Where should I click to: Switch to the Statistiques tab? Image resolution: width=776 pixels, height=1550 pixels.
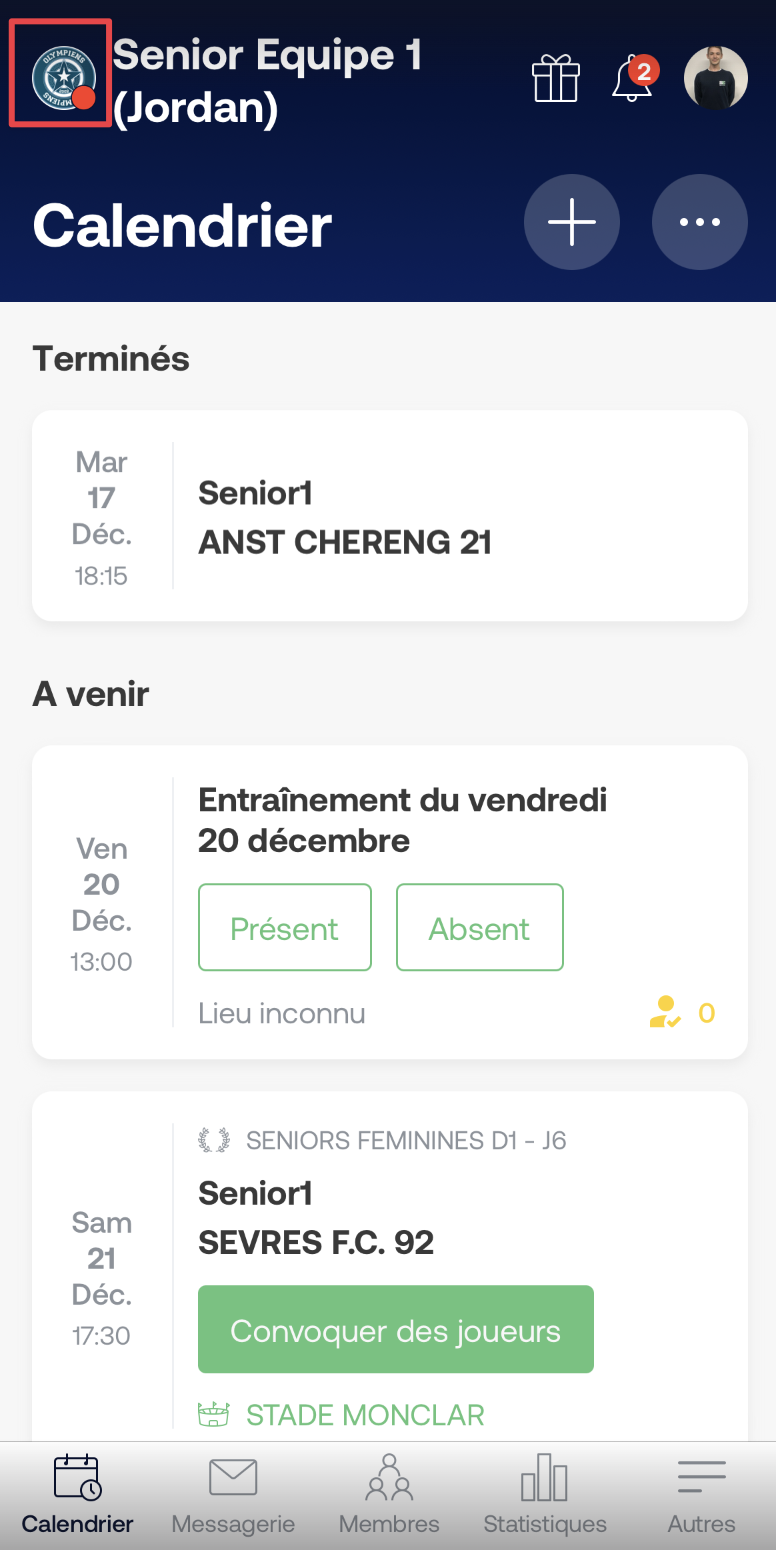[545, 1495]
